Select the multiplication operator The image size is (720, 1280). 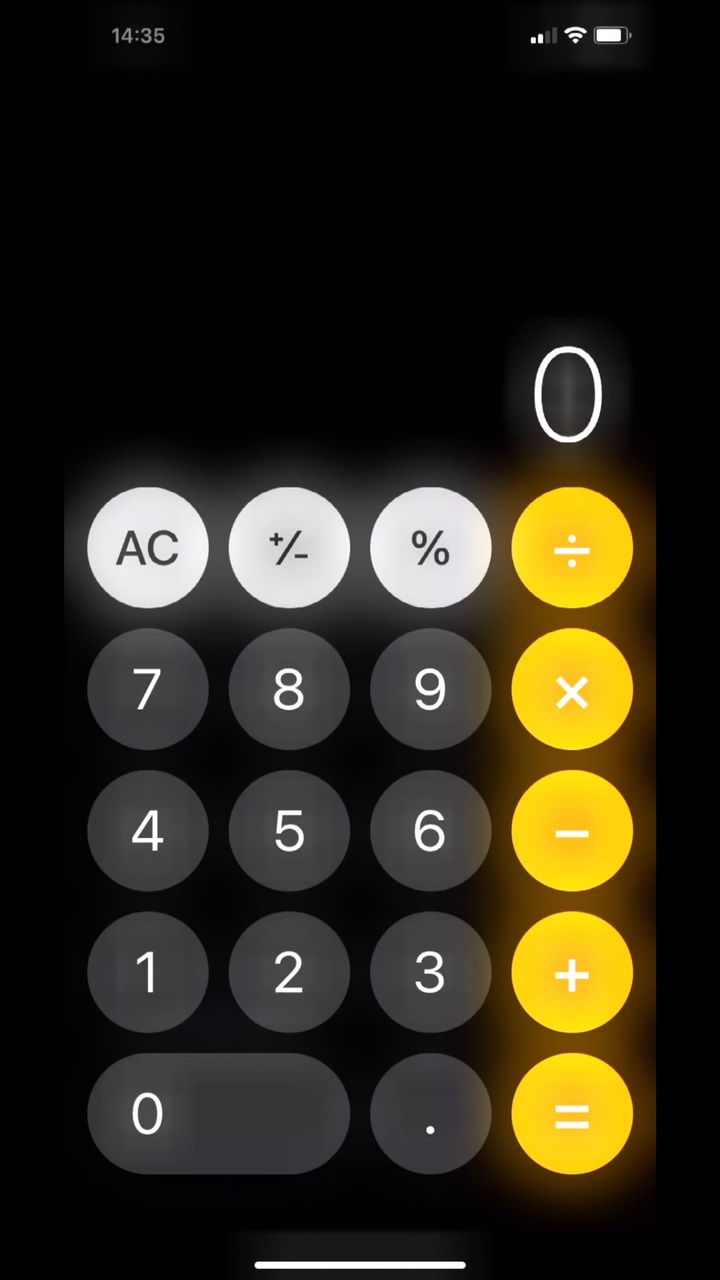572,690
